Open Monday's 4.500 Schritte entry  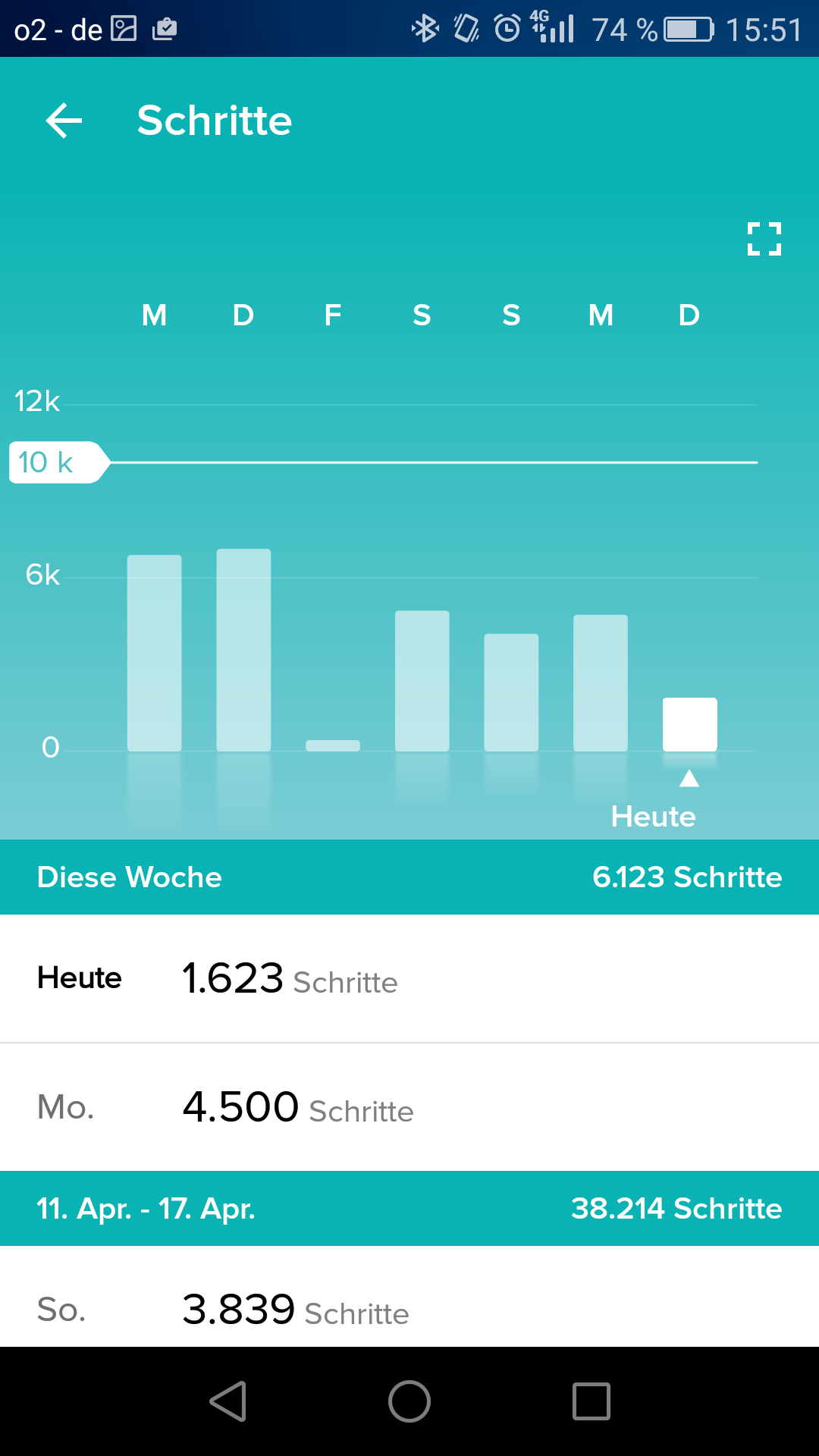[409, 1107]
